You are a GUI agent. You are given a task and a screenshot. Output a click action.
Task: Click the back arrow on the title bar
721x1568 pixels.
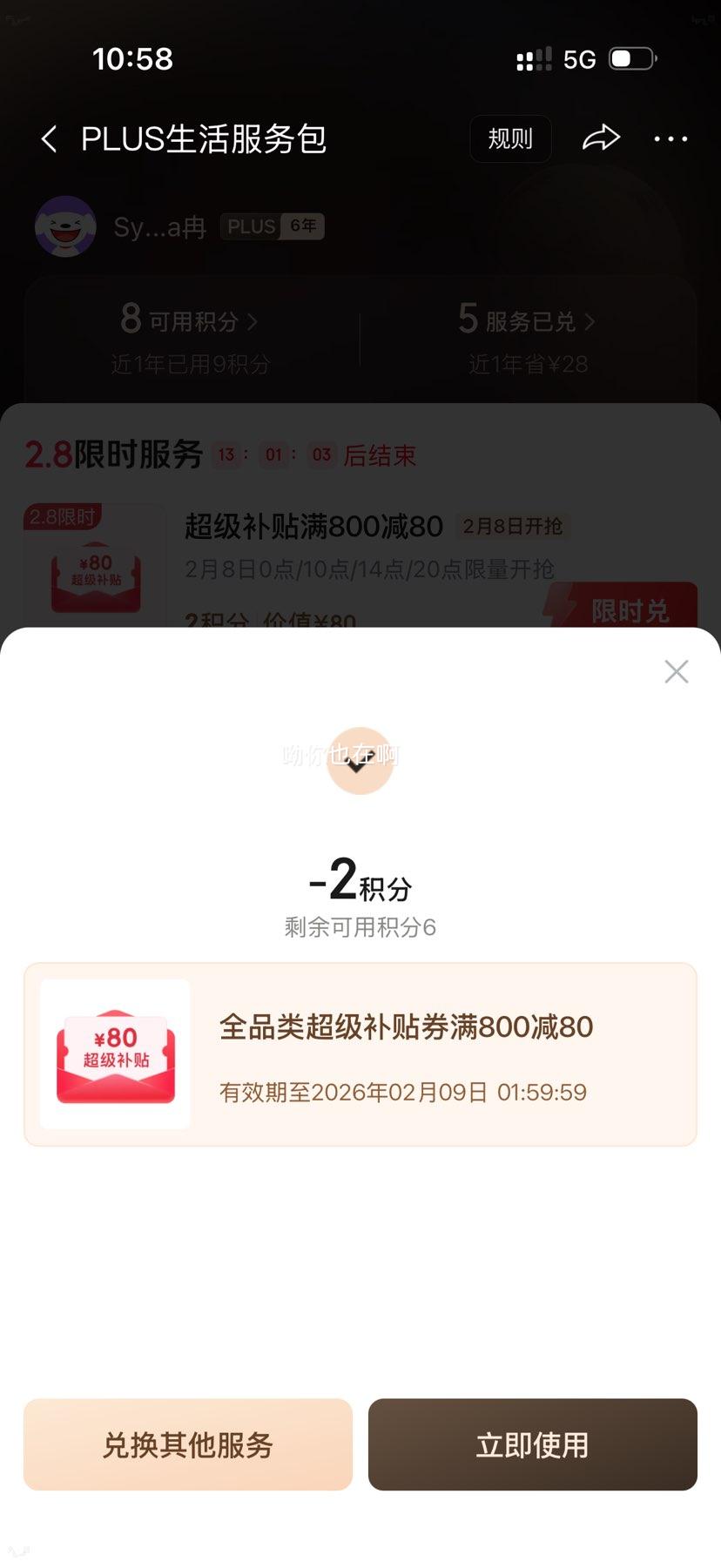point(50,138)
